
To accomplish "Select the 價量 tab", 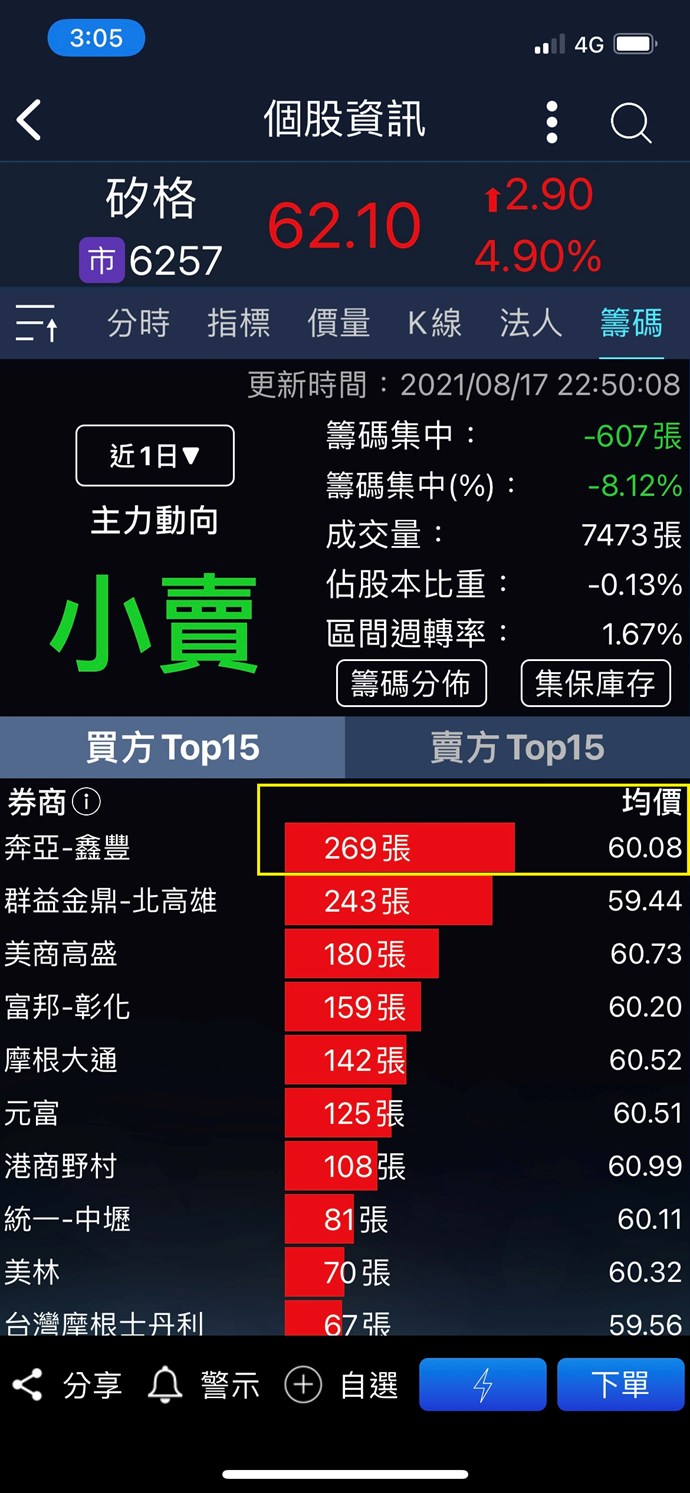I will pos(339,323).
